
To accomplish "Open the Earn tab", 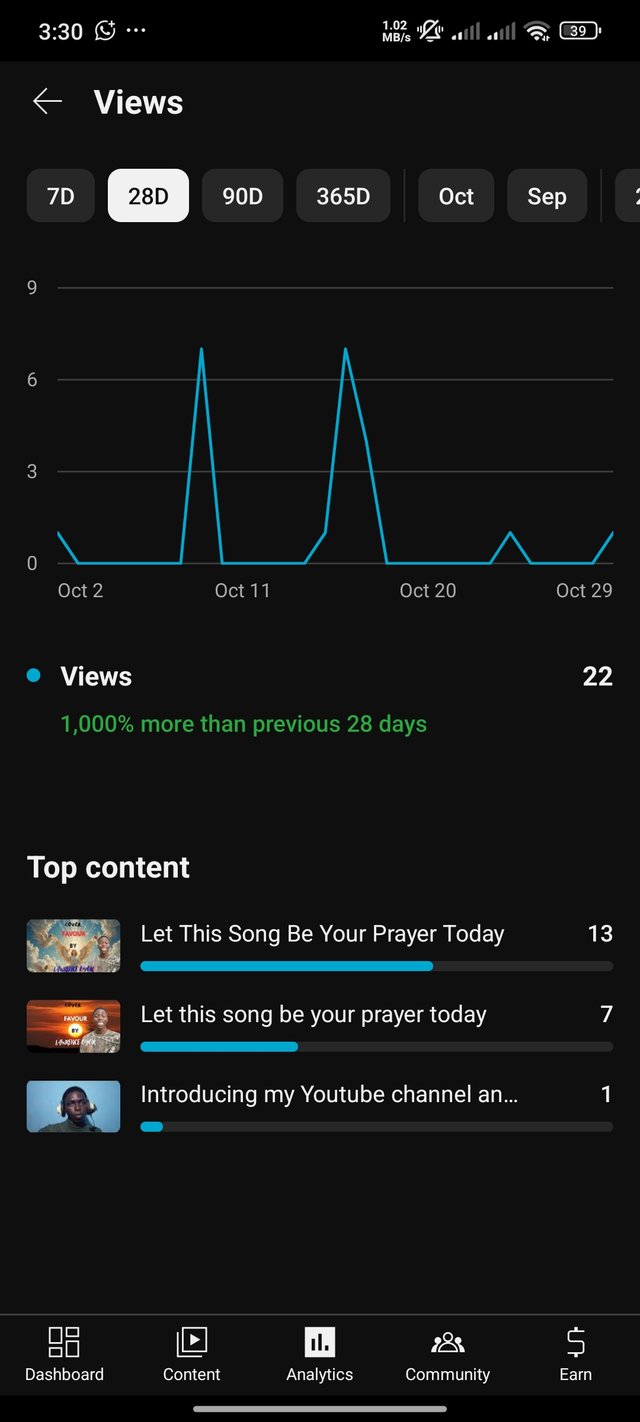I will tap(576, 1355).
